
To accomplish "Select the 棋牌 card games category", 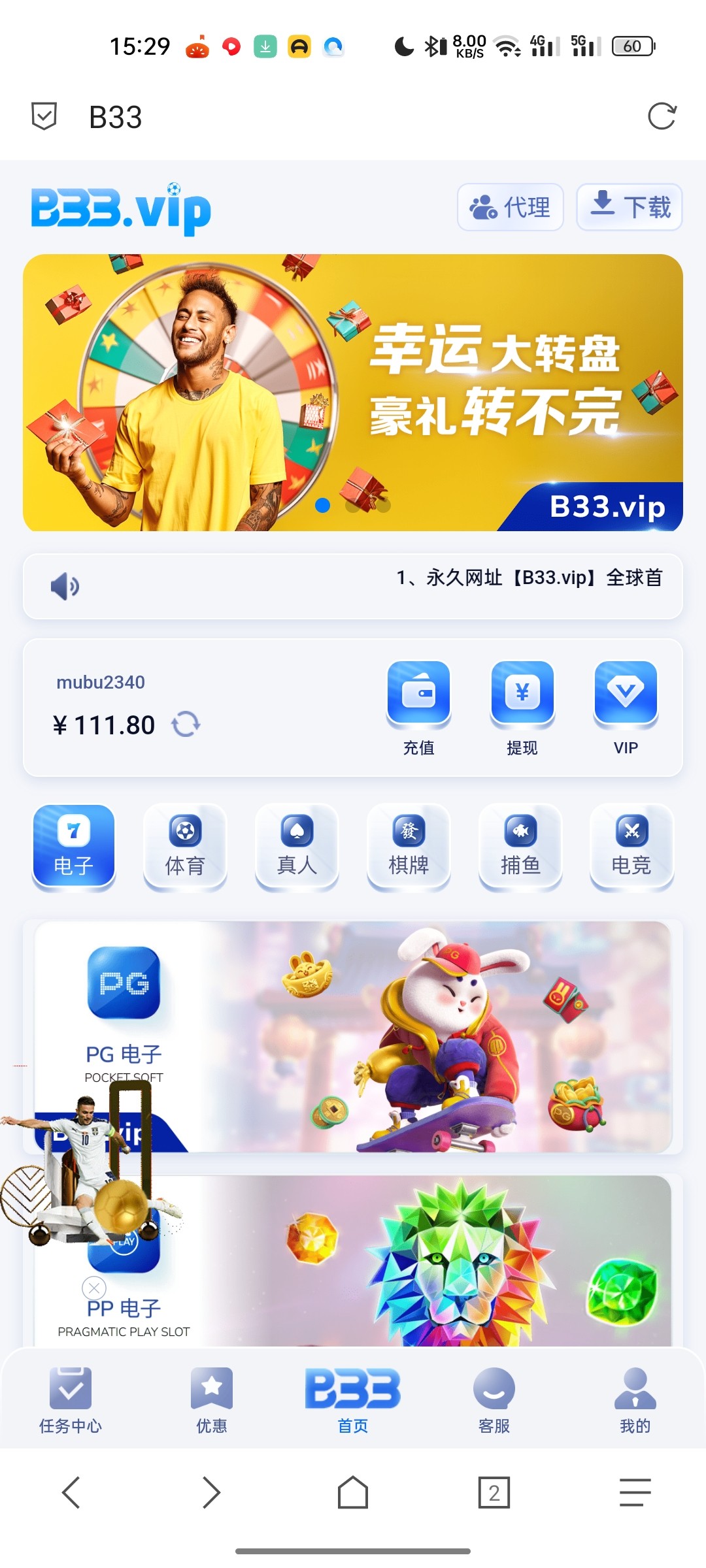I will (409, 847).
